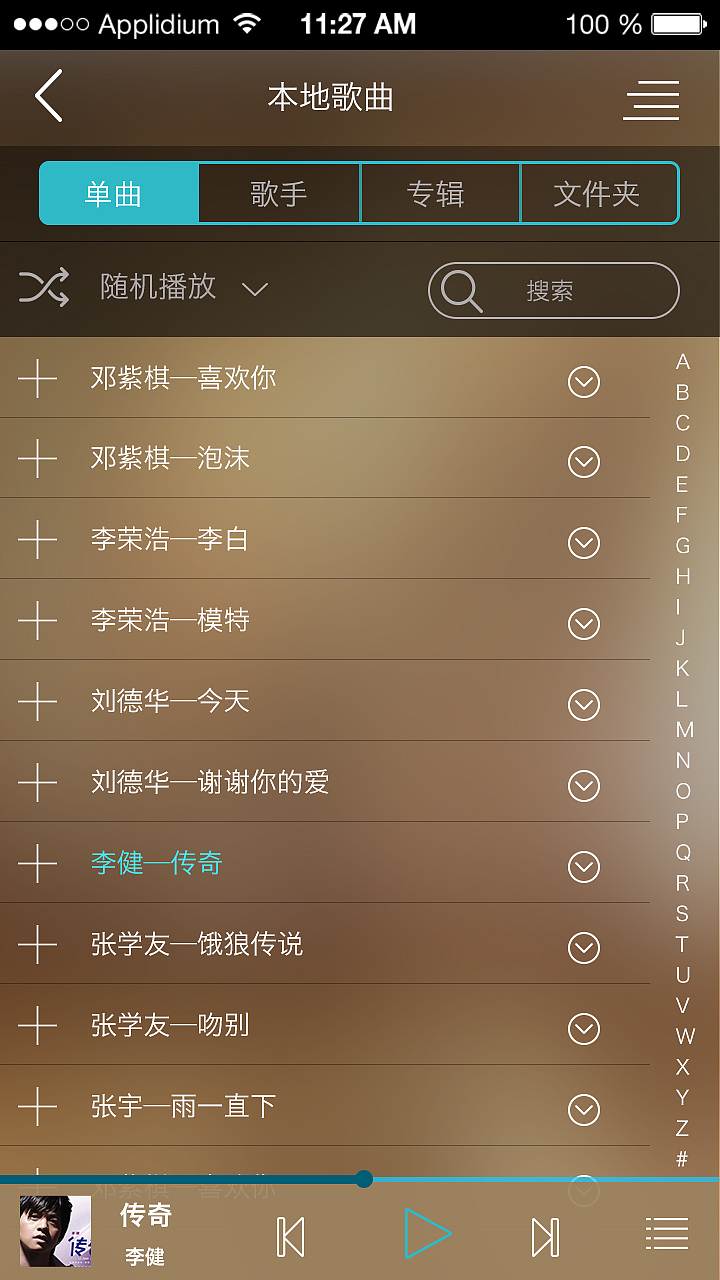720x1280 pixels.
Task: Add 邓紫棋—喜欢你 using its plus icon
Action: tap(37, 381)
